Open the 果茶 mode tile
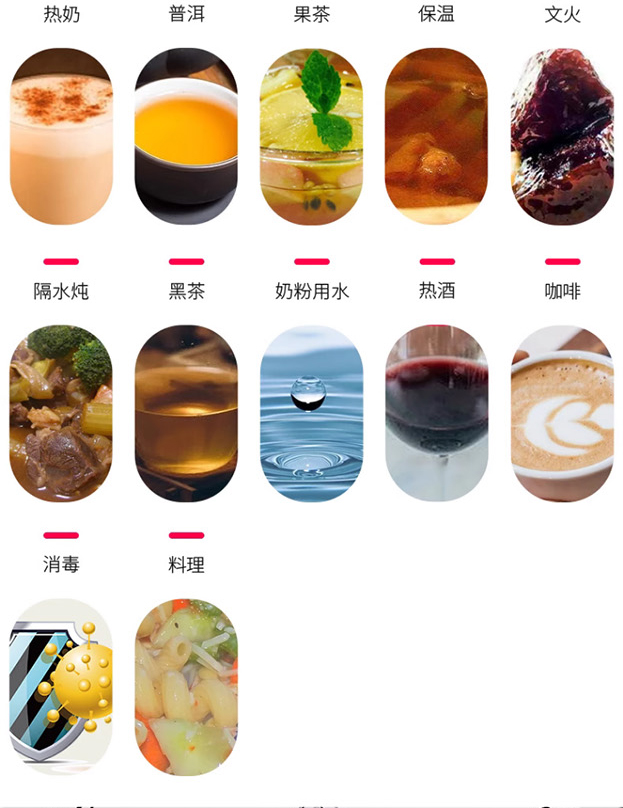The width and height of the screenshot is (623, 808). [312, 137]
